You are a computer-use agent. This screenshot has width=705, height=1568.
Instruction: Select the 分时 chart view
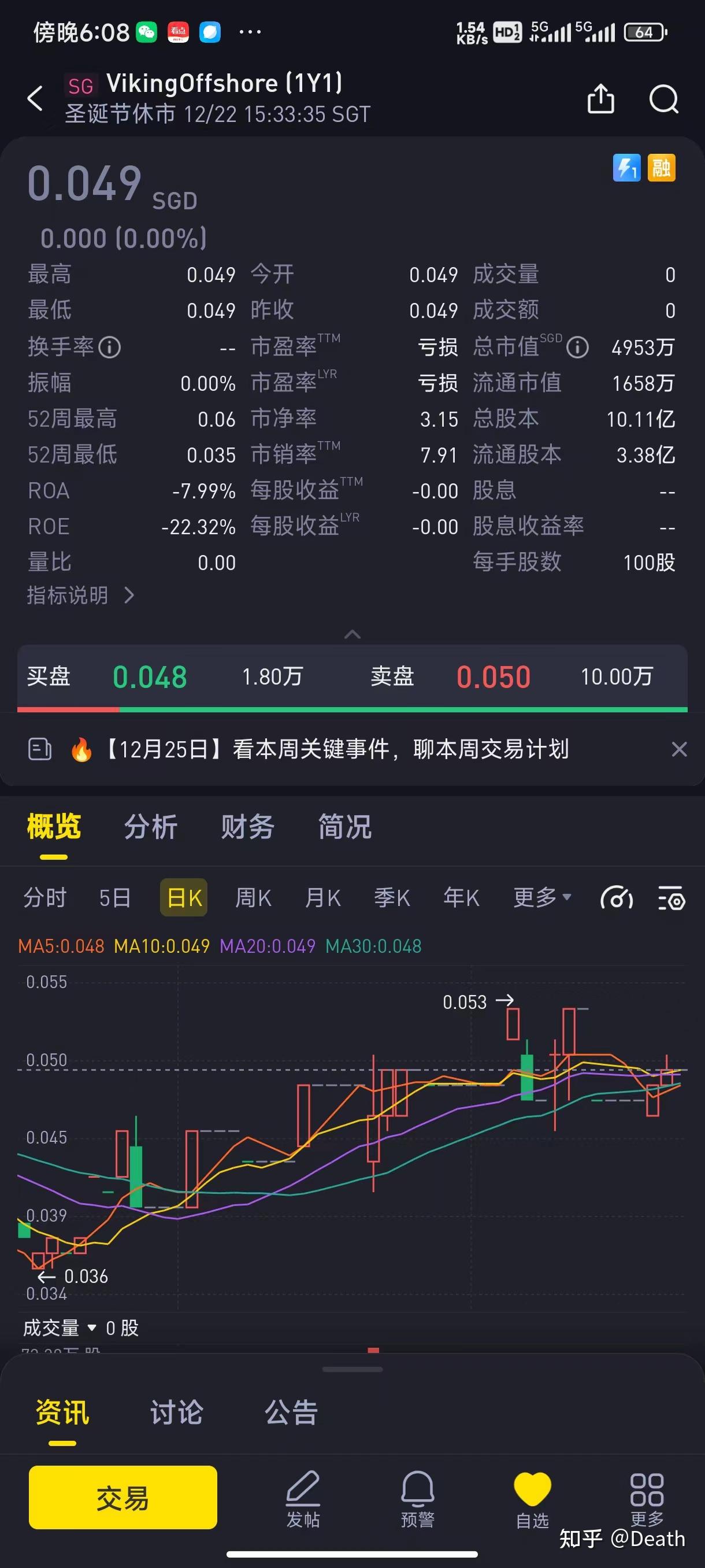pyautogui.click(x=45, y=897)
